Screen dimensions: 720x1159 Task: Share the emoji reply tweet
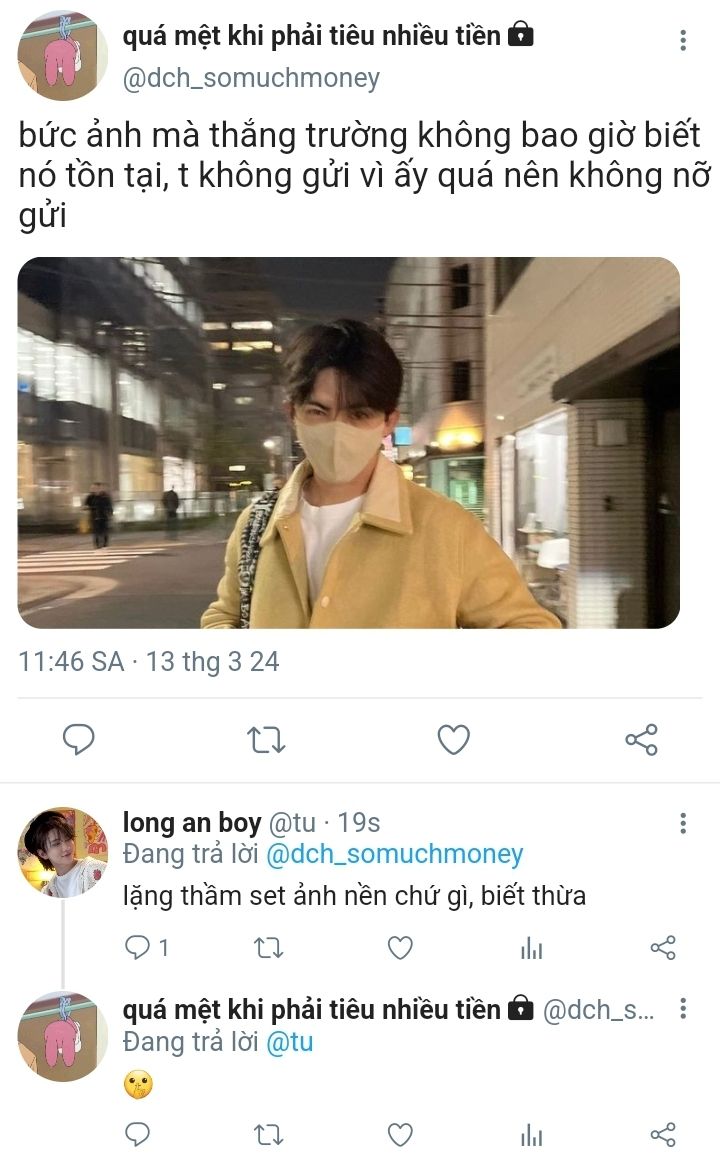pyautogui.click(x=663, y=1134)
